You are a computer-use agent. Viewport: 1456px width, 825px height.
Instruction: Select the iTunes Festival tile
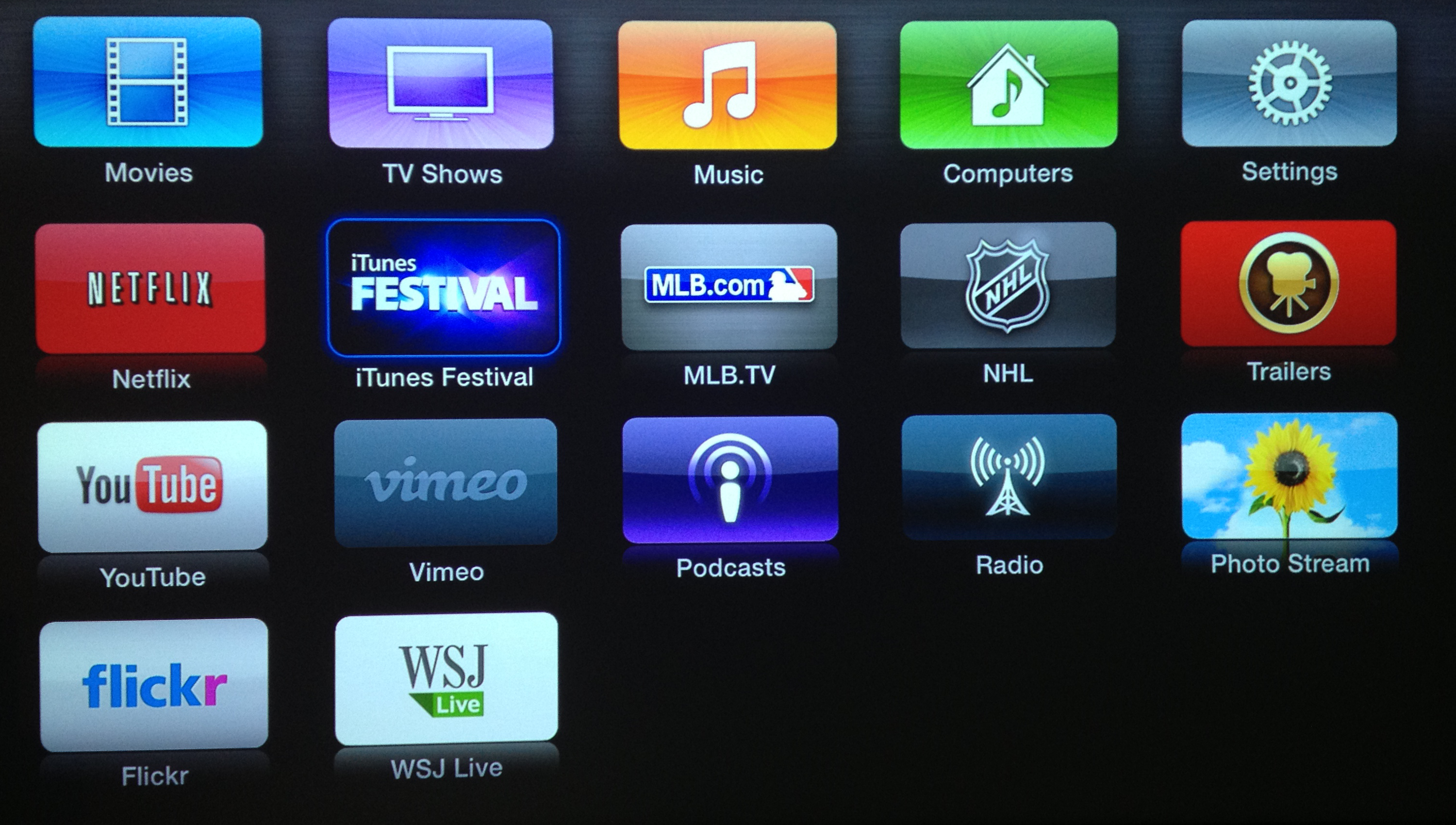444,288
